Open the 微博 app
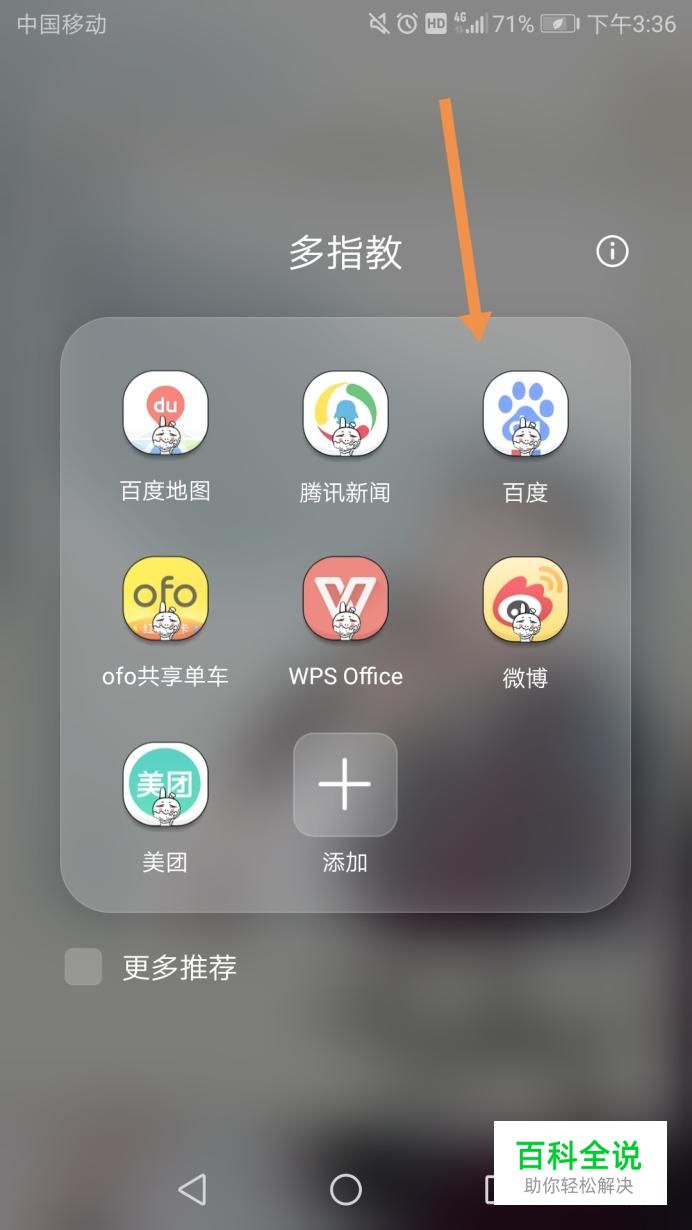The width and height of the screenshot is (692, 1230). pyautogui.click(x=525, y=600)
